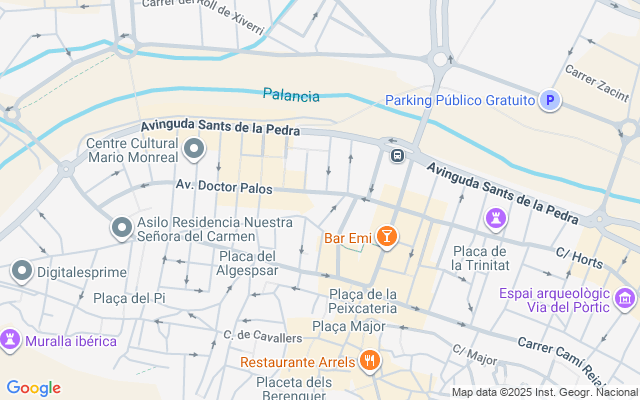
Task: Open the Bar Emi marker
Action: [x=386, y=238]
